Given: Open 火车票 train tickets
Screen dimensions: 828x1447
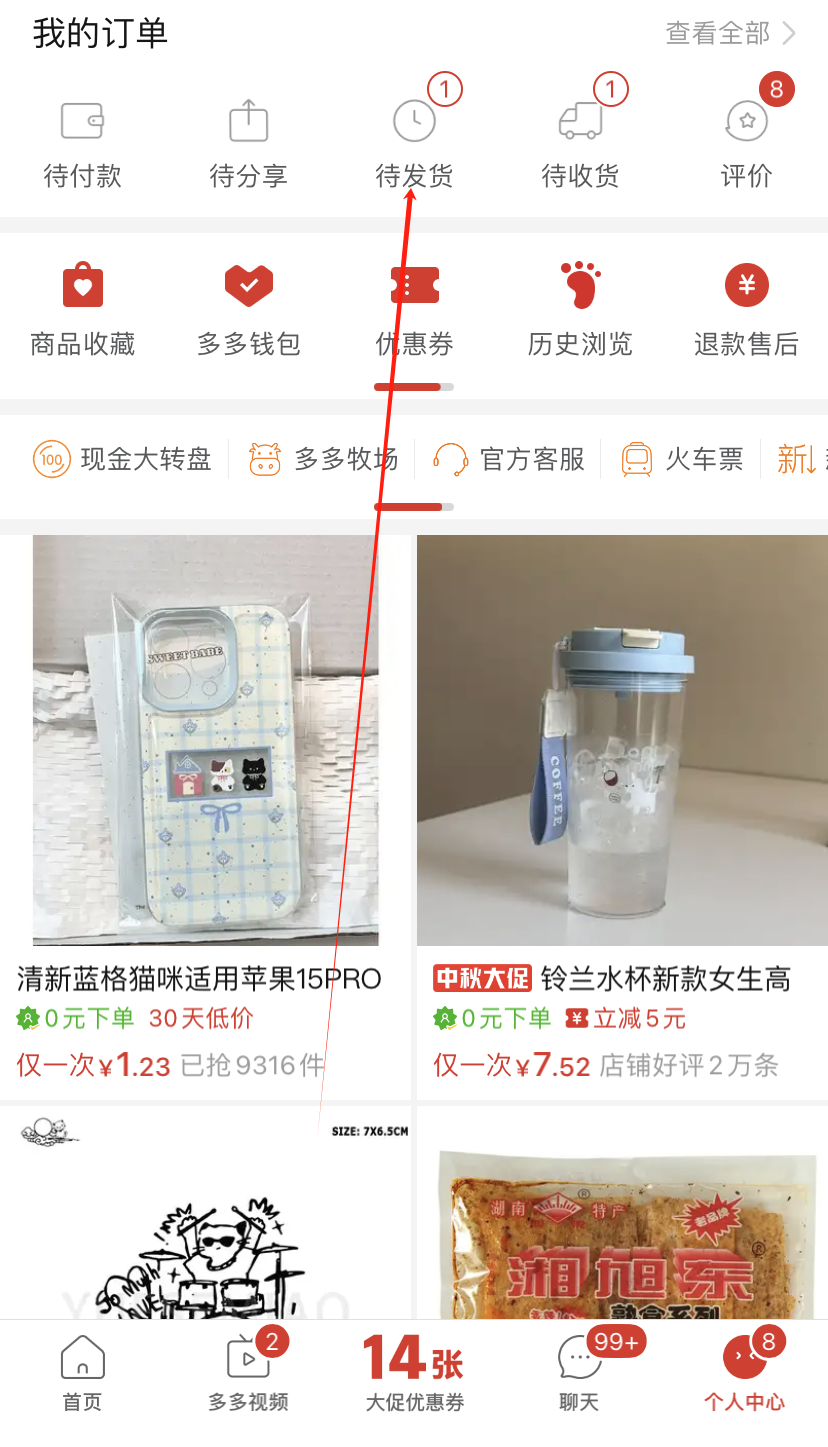Looking at the screenshot, I should point(683,459).
